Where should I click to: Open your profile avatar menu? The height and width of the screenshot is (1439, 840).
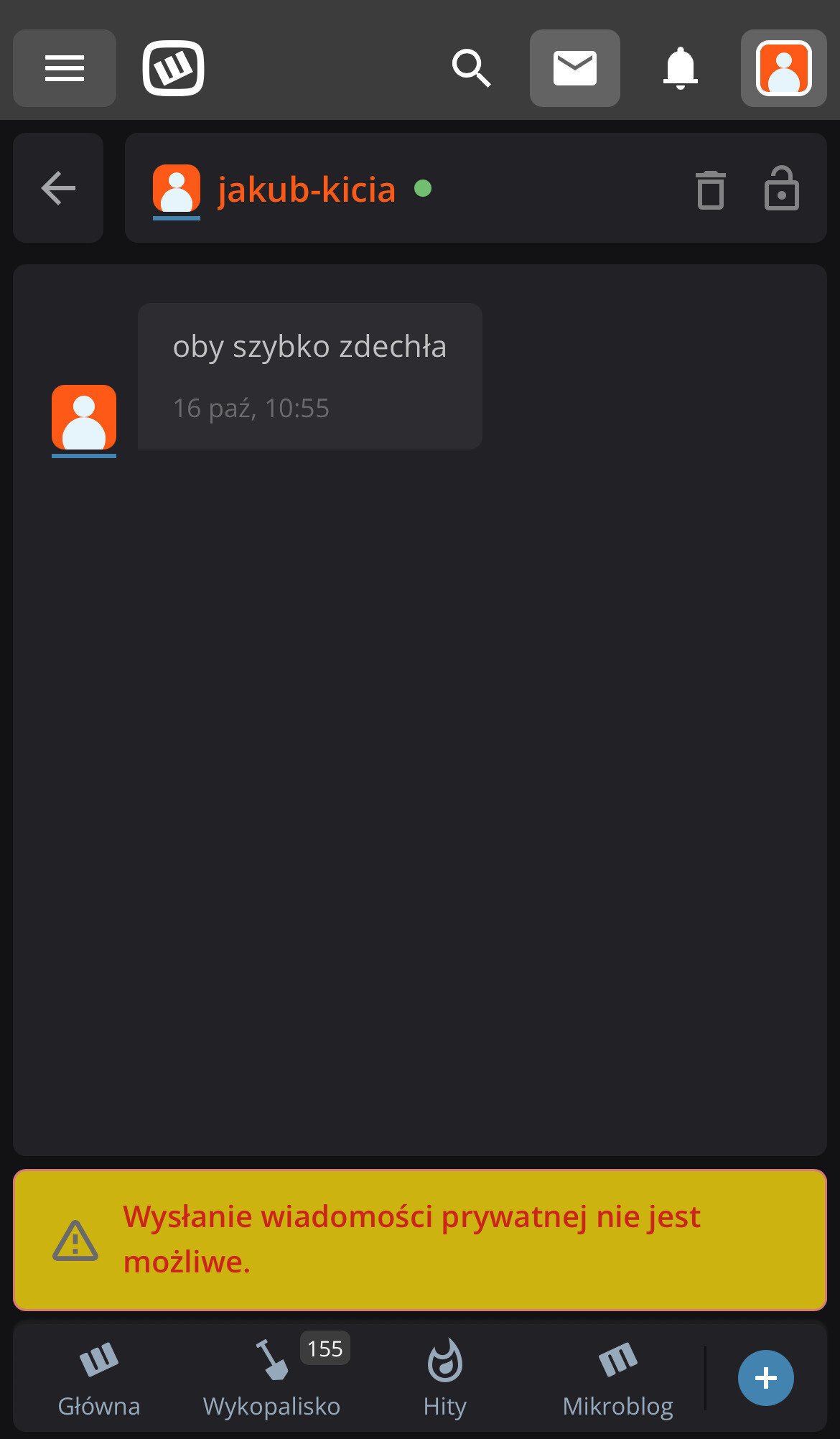click(x=783, y=68)
